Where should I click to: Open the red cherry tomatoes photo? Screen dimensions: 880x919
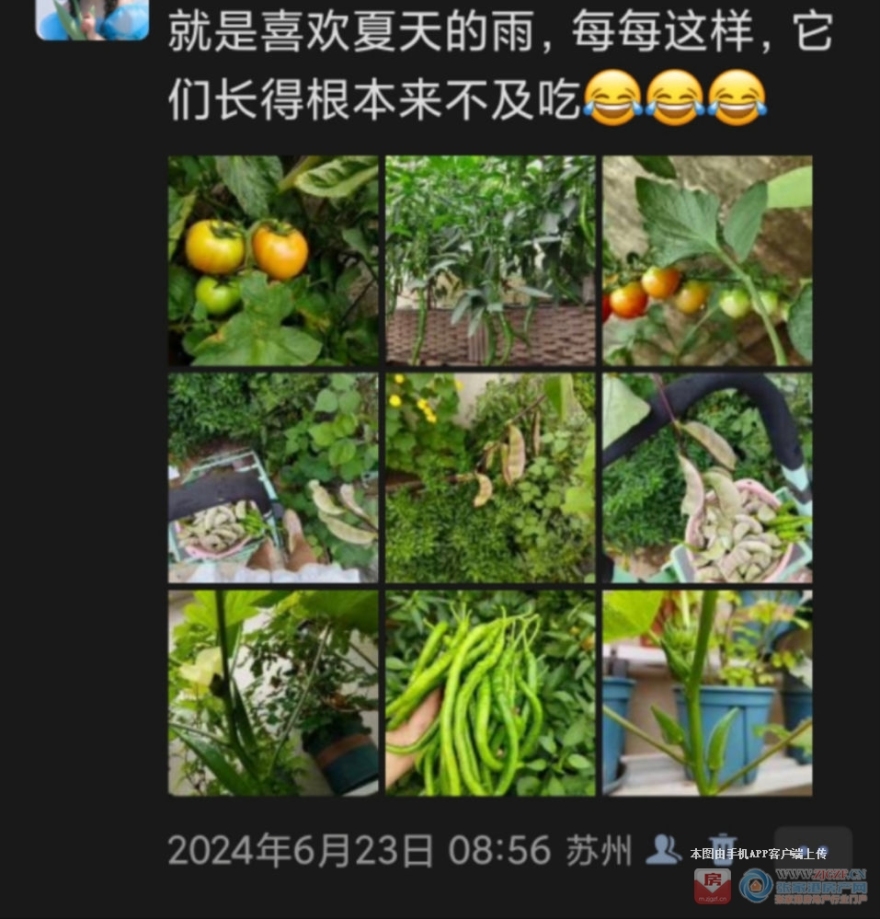707,260
